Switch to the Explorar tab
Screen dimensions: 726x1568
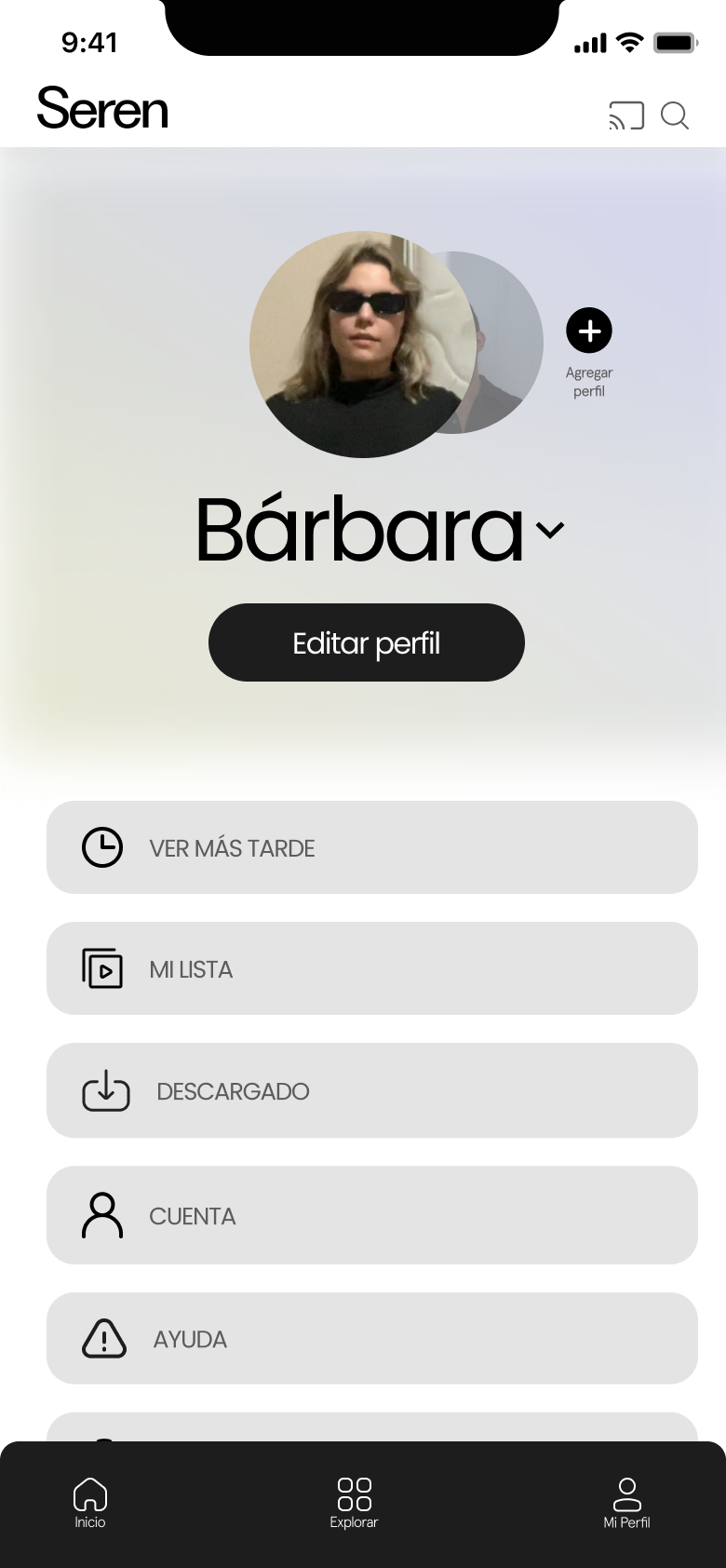[x=354, y=1503]
